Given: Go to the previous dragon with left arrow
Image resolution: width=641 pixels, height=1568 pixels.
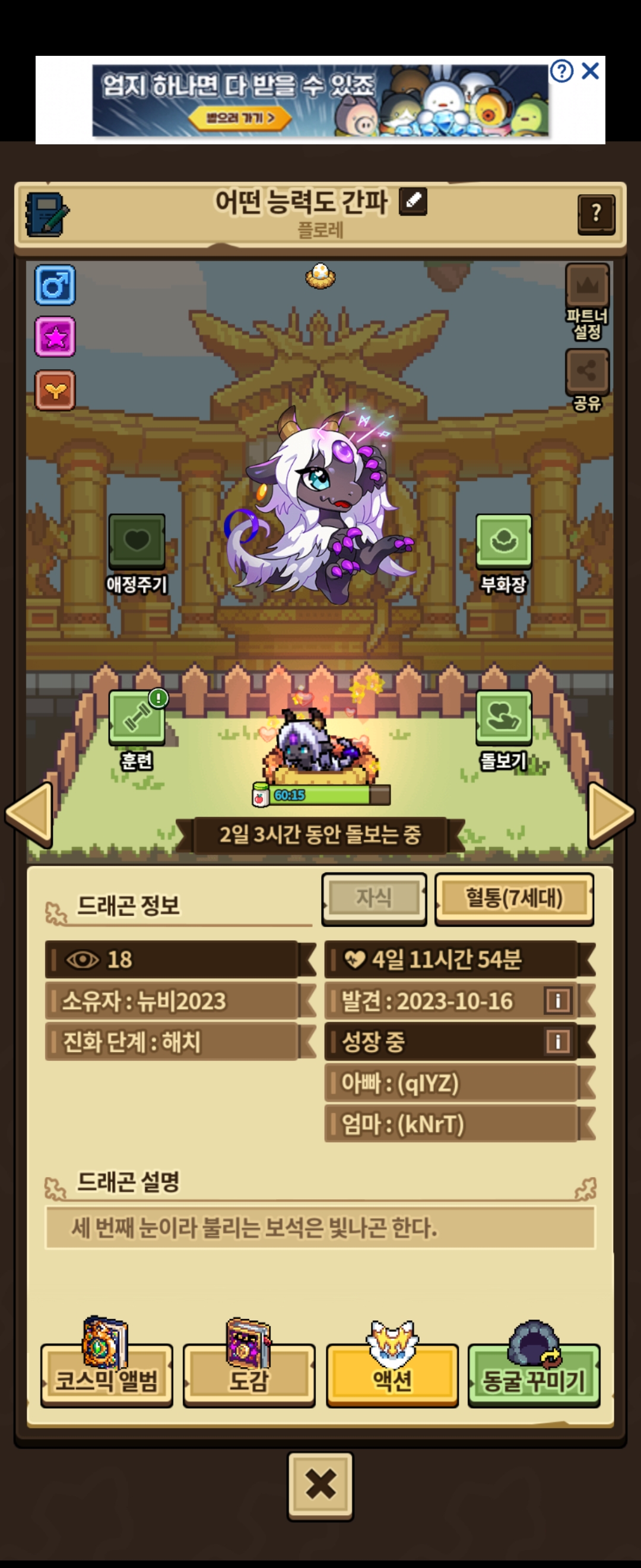Looking at the screenshot, I should 28,814.
